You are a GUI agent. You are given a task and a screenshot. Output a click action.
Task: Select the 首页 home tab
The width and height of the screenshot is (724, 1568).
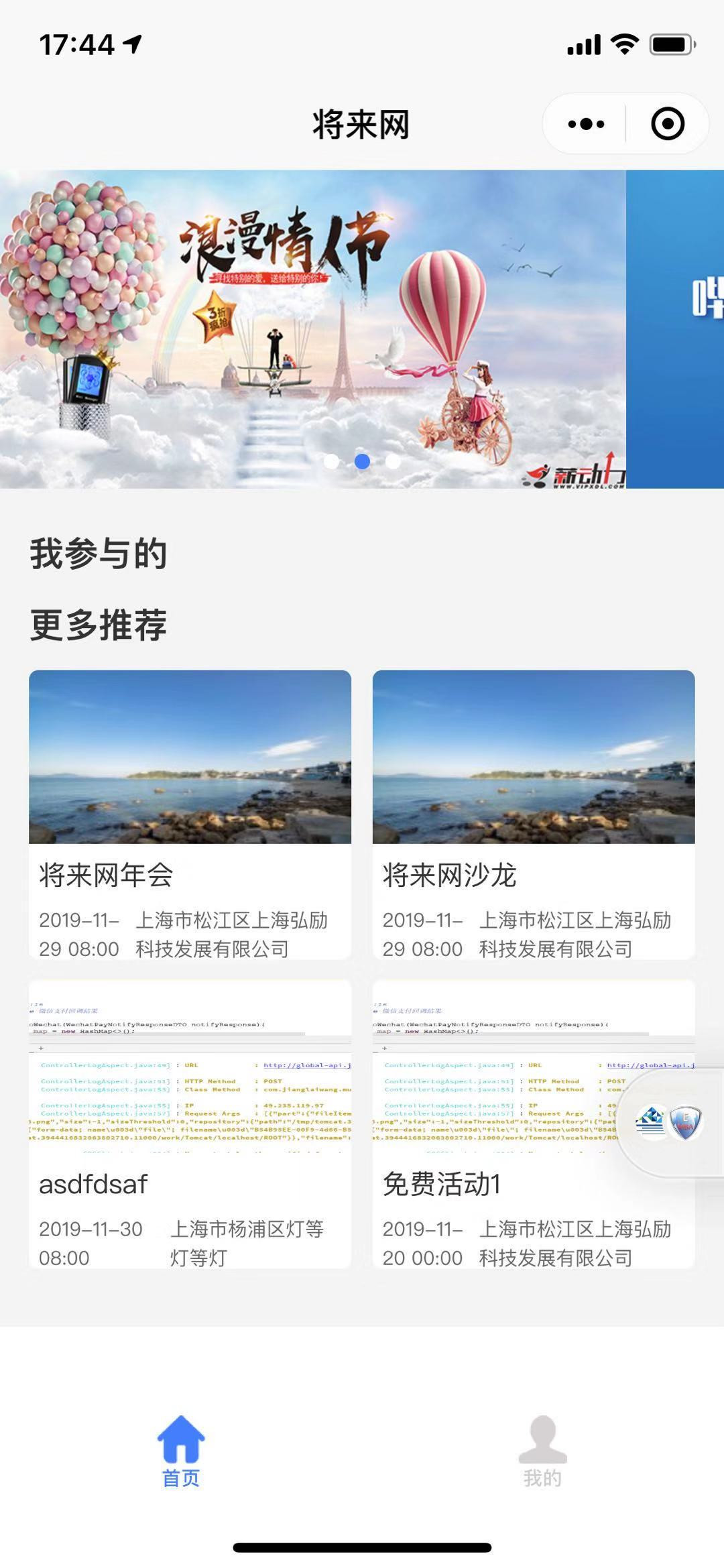[181, 1451]
